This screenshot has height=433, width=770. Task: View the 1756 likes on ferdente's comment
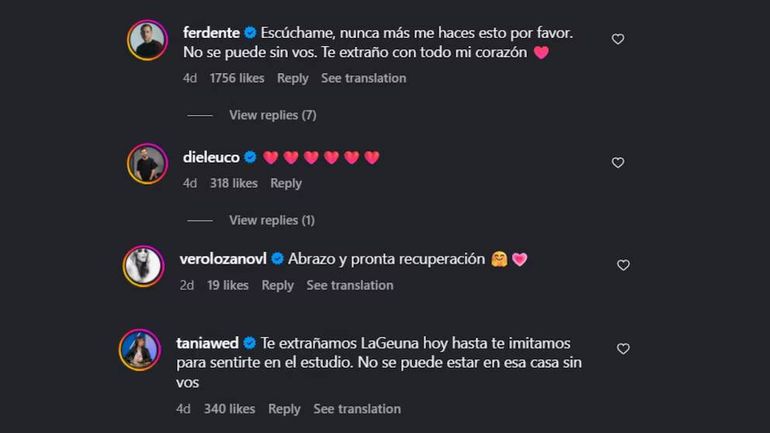pyautogui.click(x=235, y=78)
